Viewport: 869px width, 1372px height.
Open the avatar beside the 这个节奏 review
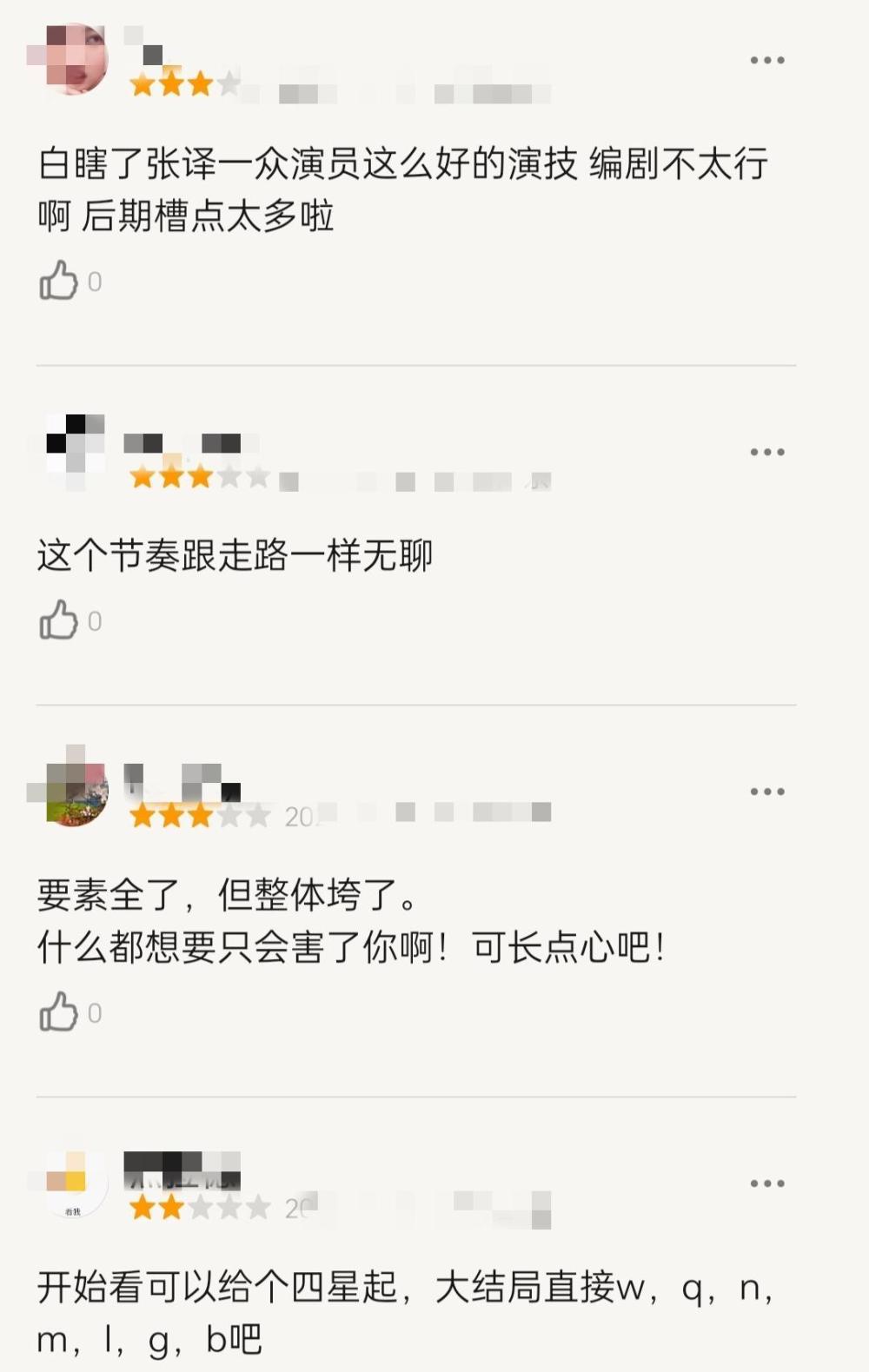click(73, 450)
